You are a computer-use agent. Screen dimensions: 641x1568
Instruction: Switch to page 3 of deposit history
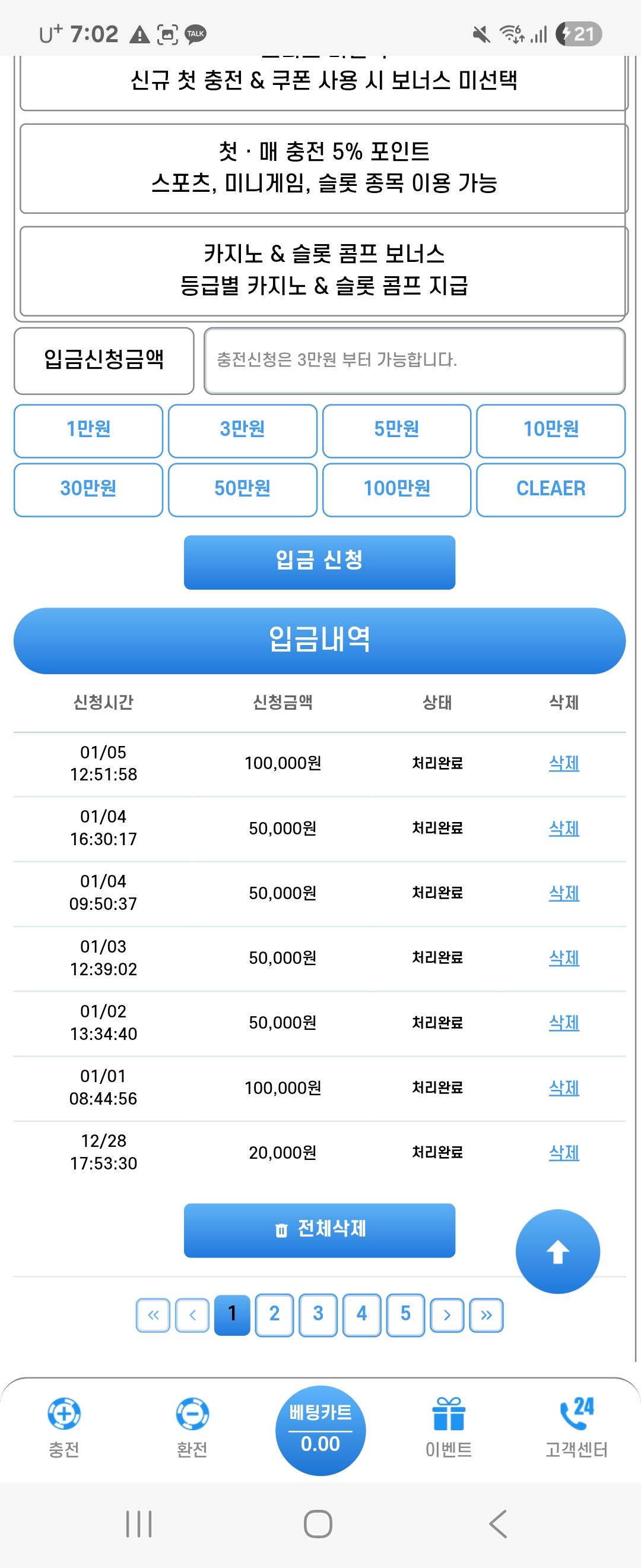click(x=318, y=1314)
